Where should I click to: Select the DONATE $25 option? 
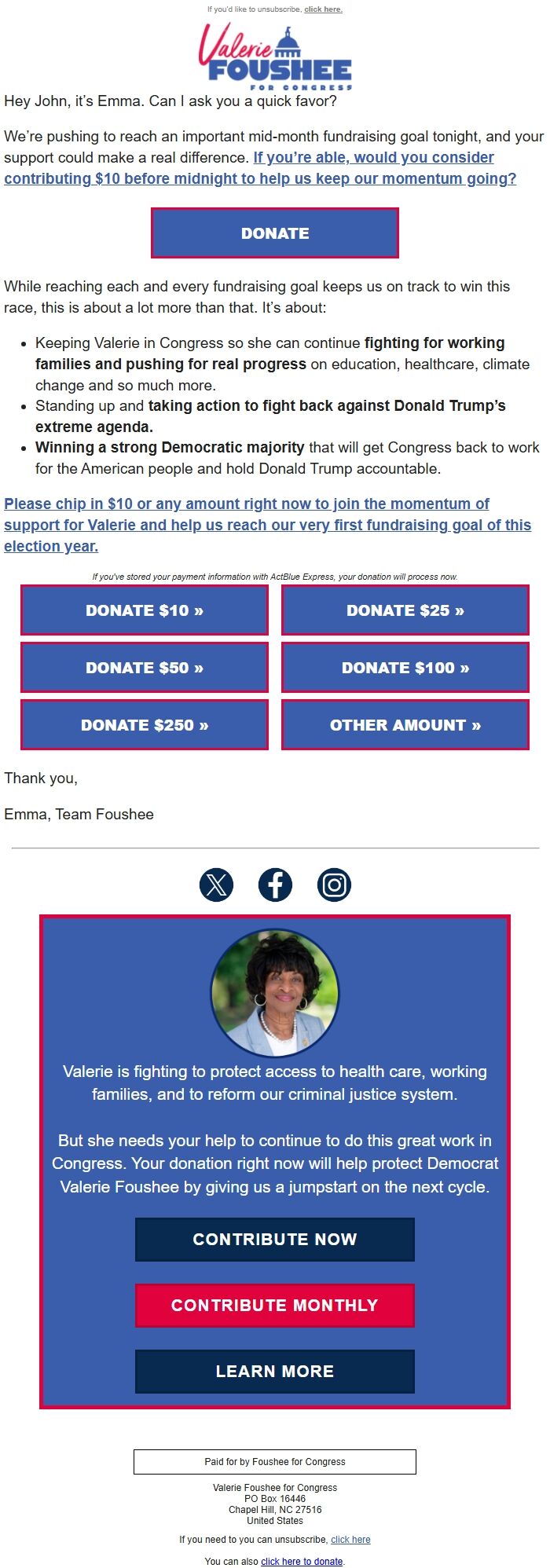pos(405,610)
